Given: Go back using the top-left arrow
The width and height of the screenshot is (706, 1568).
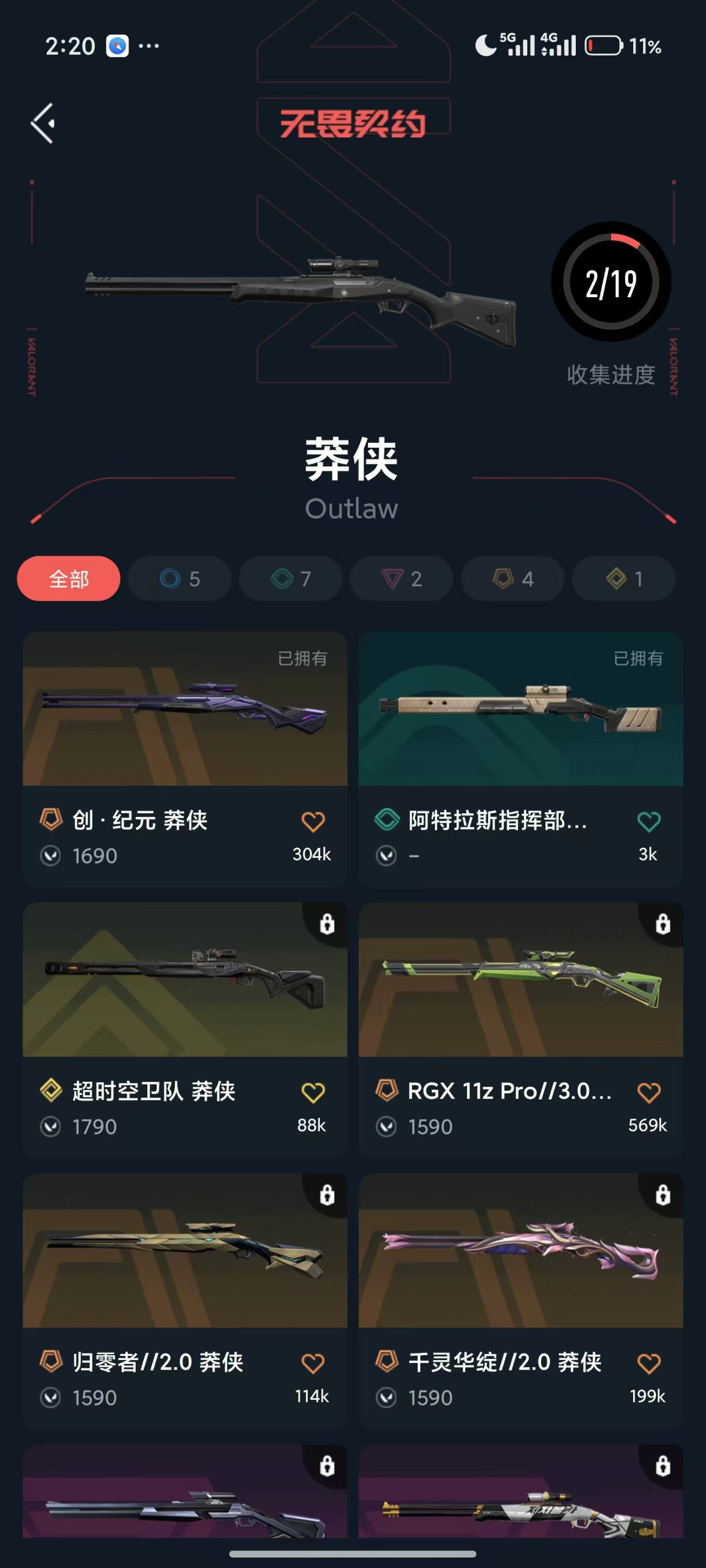Looking at the screenshot, I should (43, 123).
